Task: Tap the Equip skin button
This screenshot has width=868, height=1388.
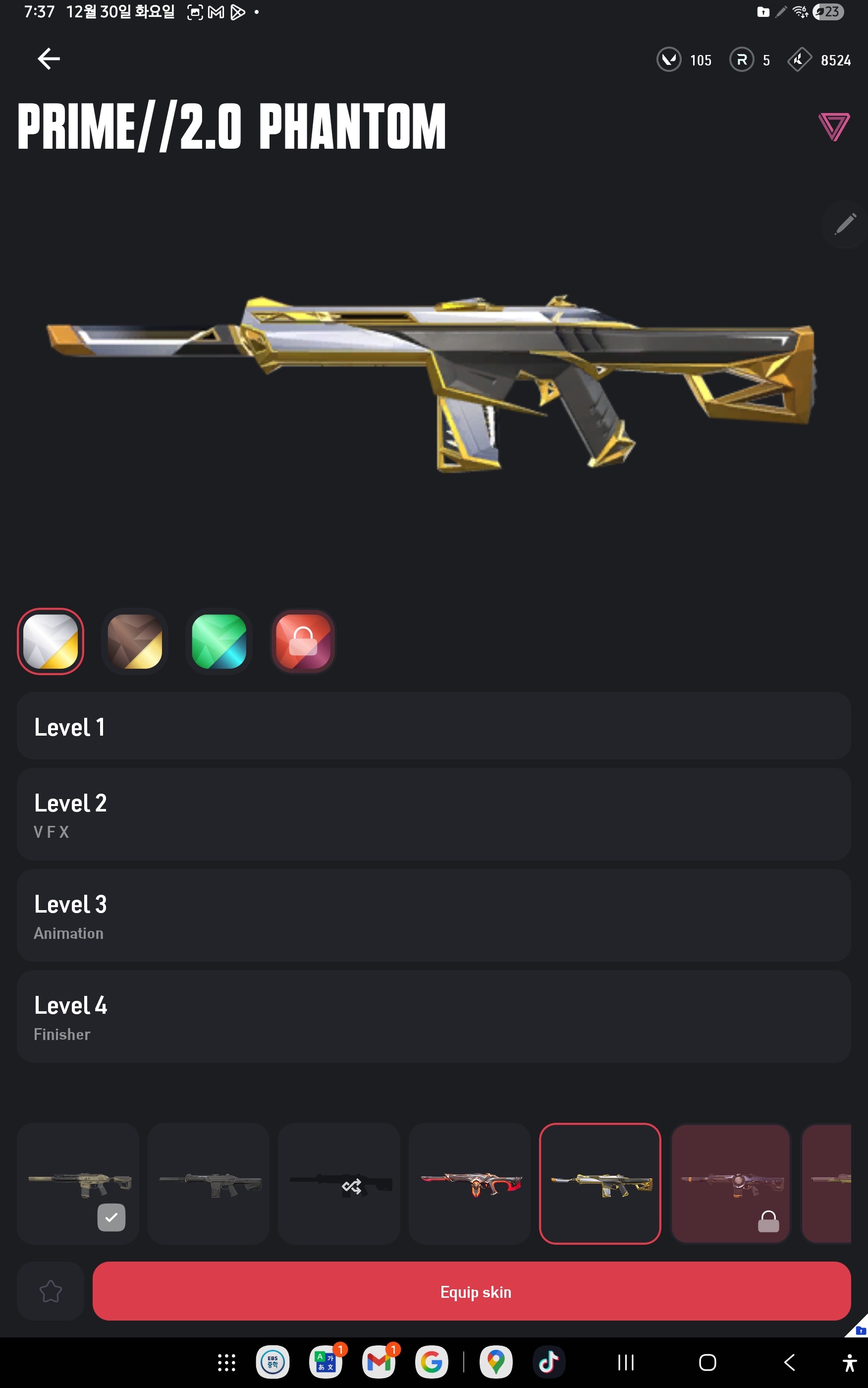Action: [x=471, y=1291]
